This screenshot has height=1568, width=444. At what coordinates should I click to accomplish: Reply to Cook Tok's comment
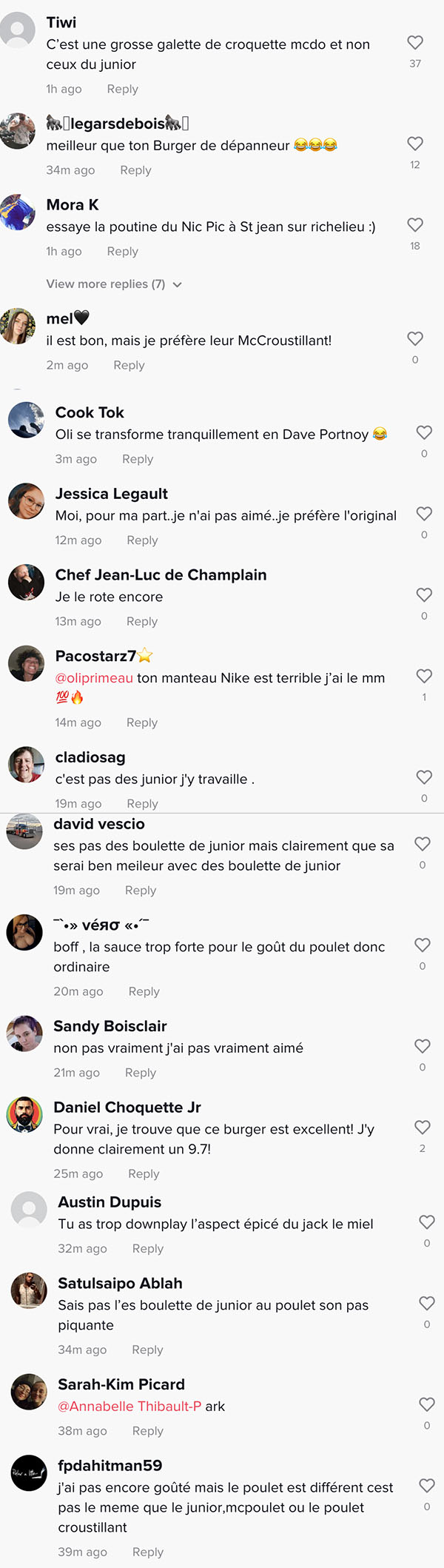point(138,459)
